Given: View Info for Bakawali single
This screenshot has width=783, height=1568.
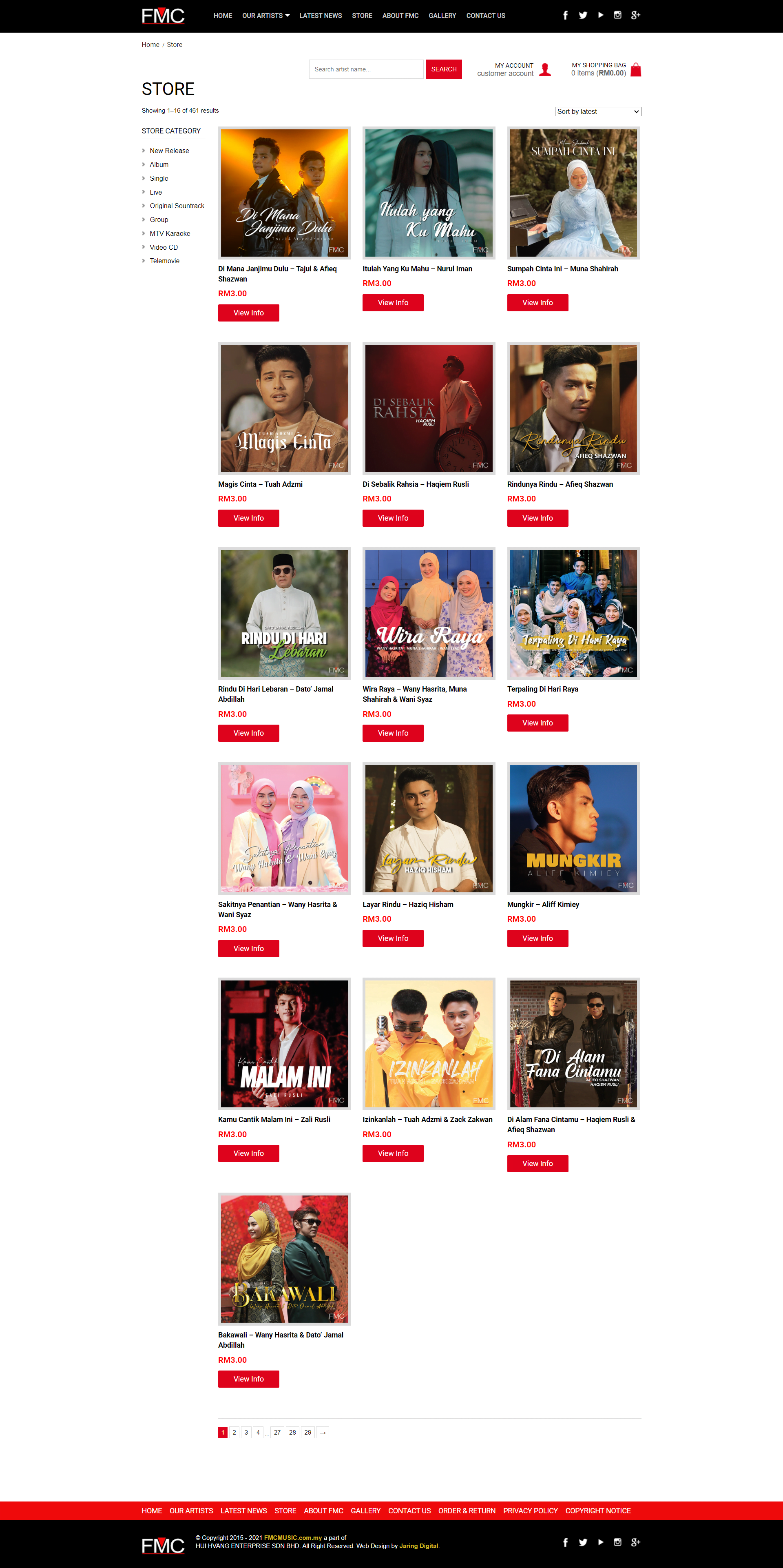Looking at the screenshot, I should (x=248, y=1379).
